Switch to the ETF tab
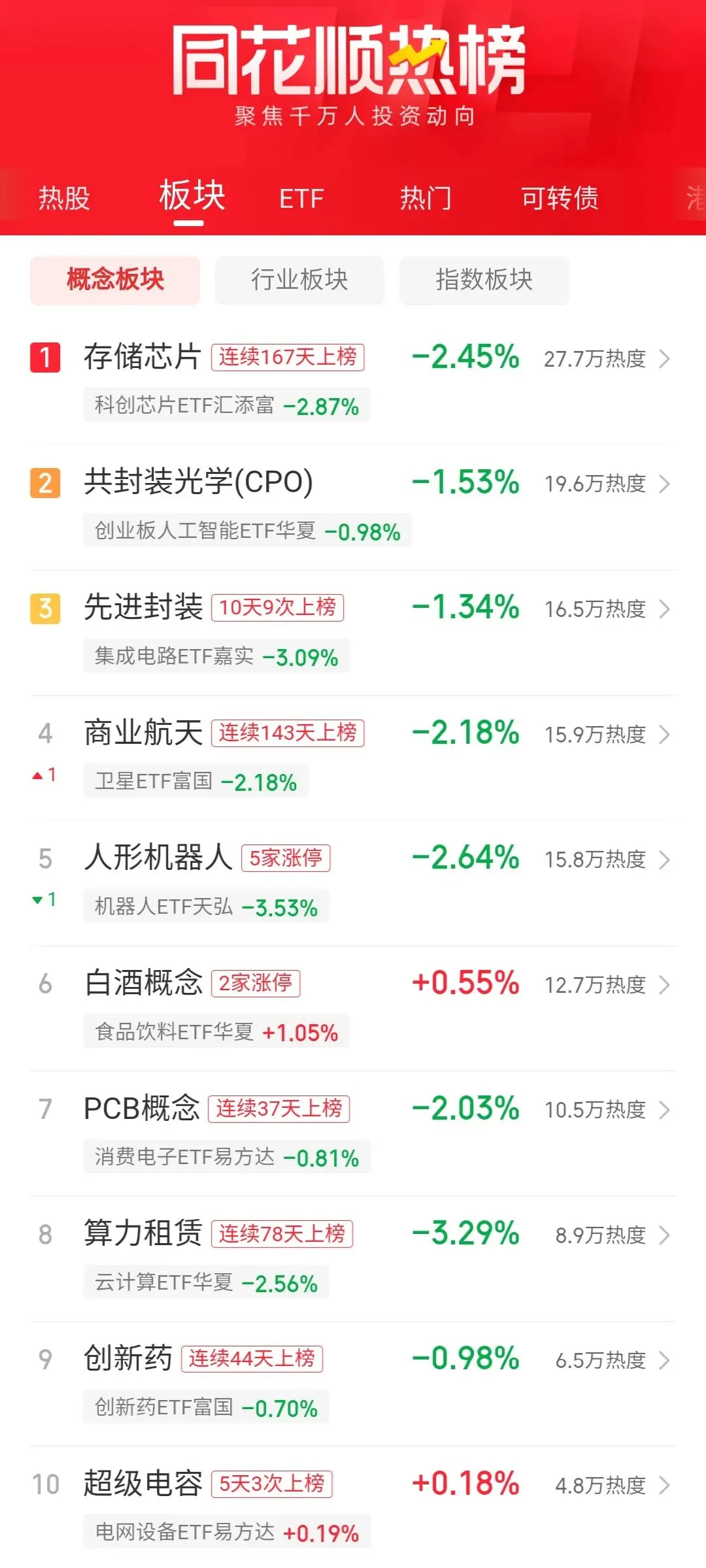706x1568 pixels. 301,199
